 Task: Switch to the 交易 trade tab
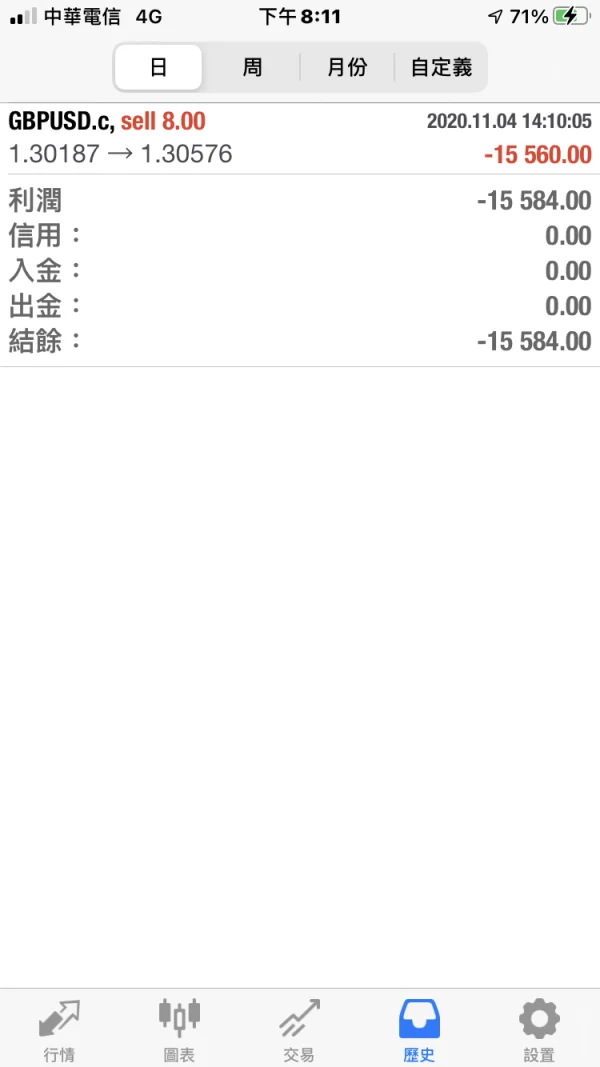300,1029
